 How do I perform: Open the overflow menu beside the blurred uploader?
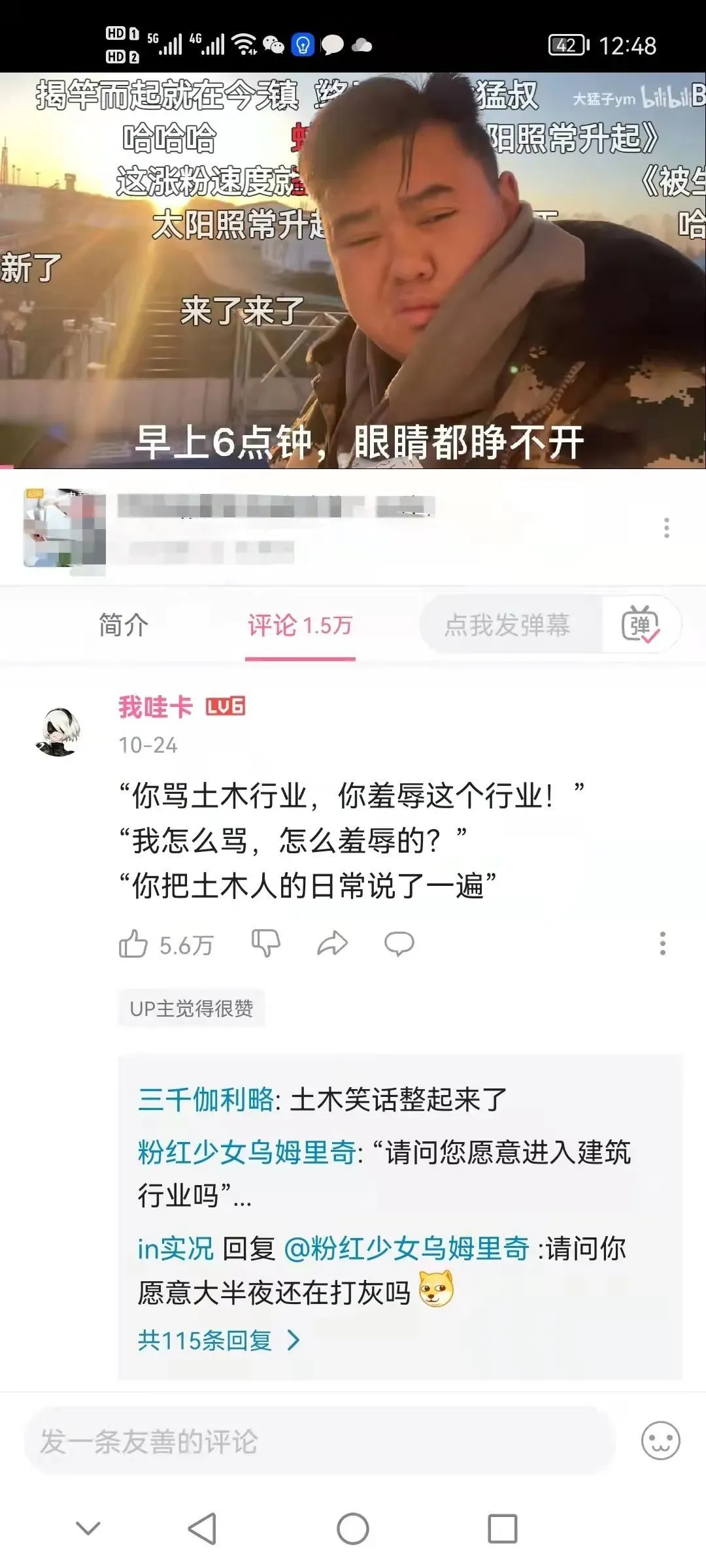pyautogui.click(x=666, y=528)
